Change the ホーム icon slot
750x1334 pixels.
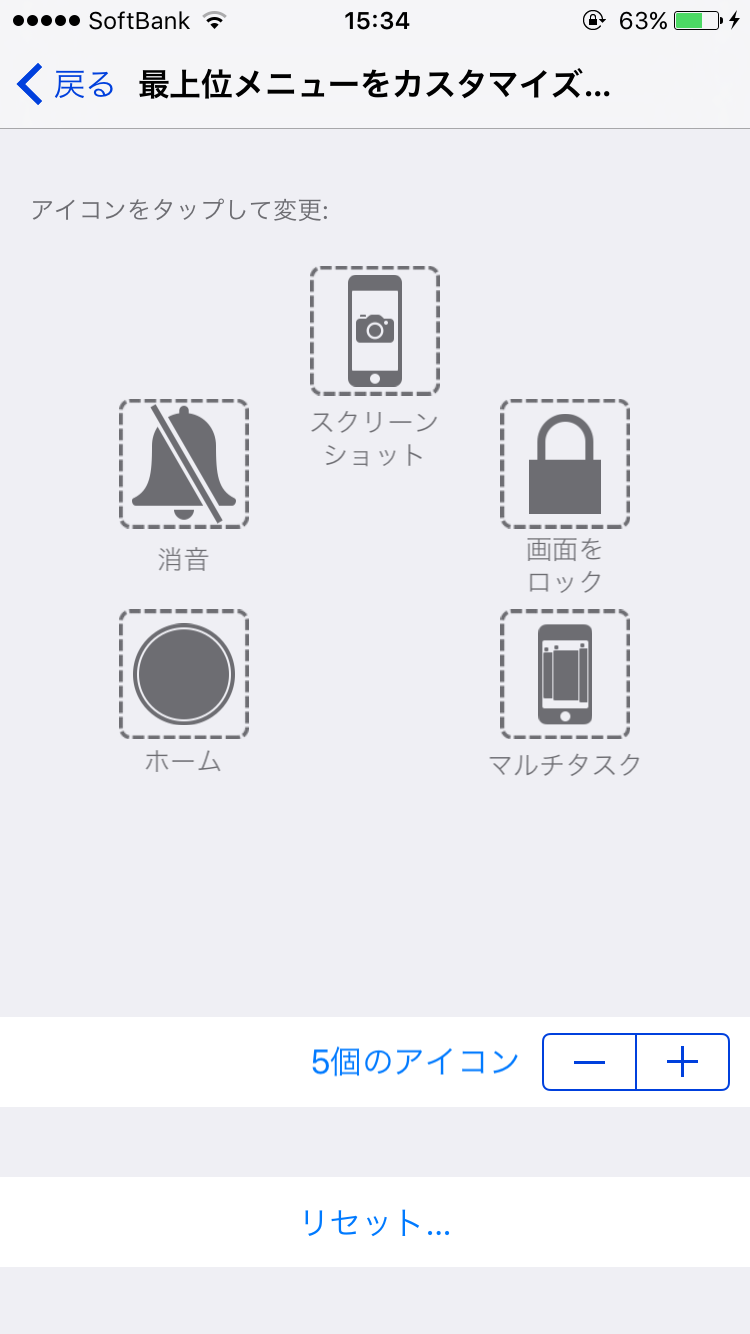184,674
